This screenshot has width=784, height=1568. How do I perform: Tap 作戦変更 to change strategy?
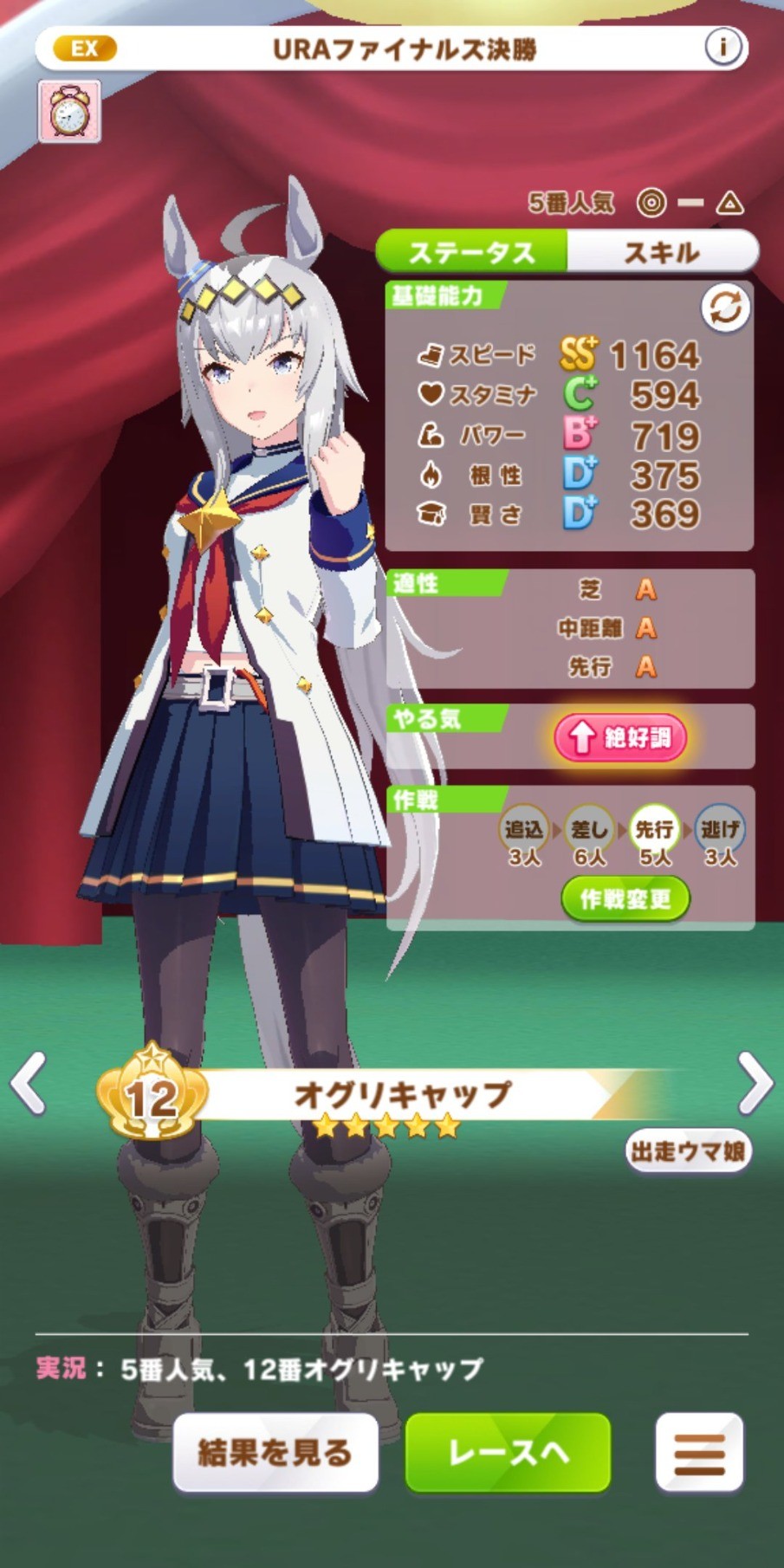pyautogui.click(x=625, y=898)
